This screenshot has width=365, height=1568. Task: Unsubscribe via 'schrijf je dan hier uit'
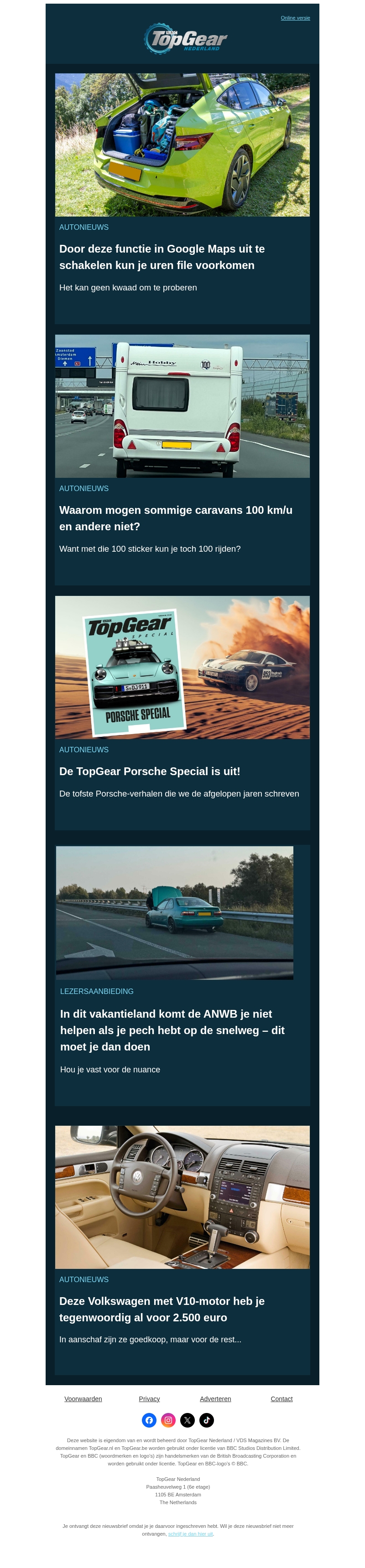pos(190,1534)
